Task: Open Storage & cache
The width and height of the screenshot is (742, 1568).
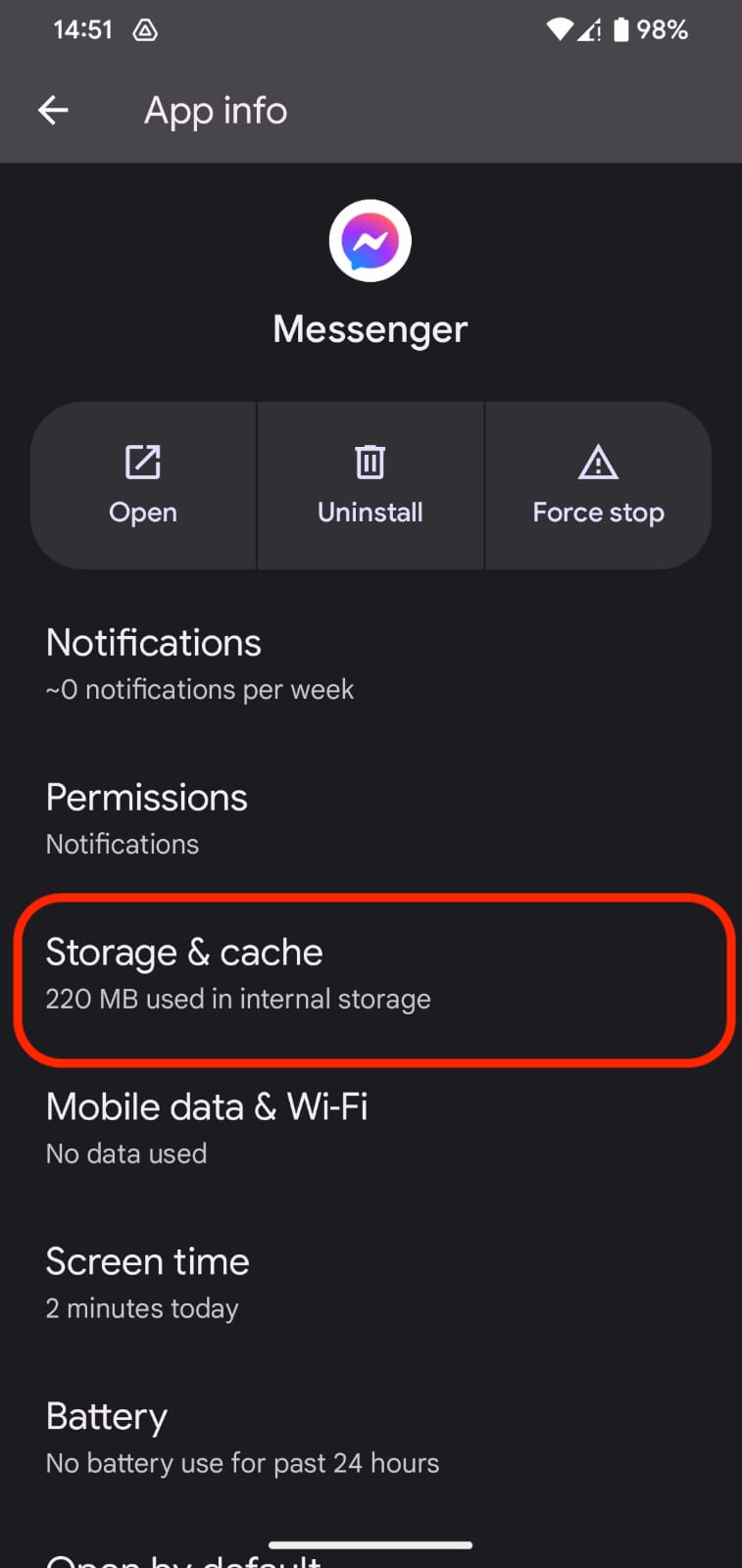Action: 371,973
